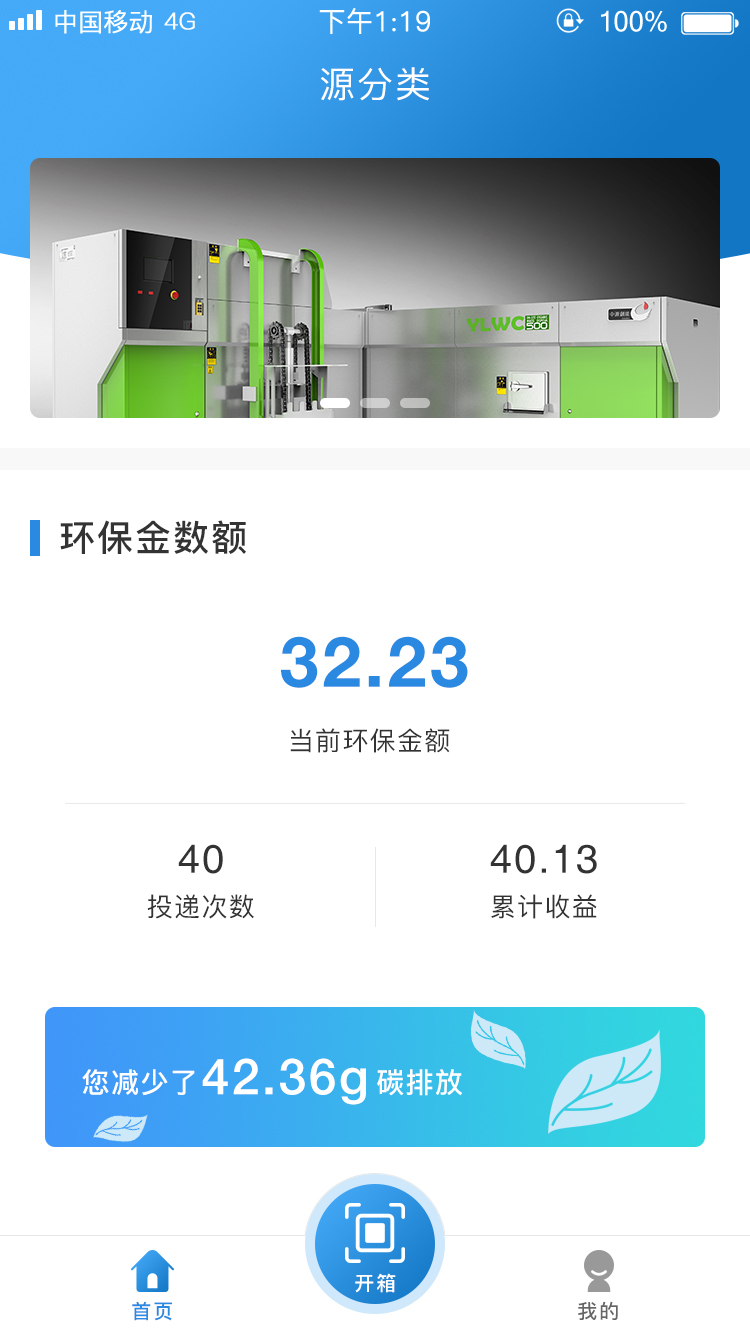
Task: Tap the 开箱 scan button
Action: click(x=375, y=1244)
